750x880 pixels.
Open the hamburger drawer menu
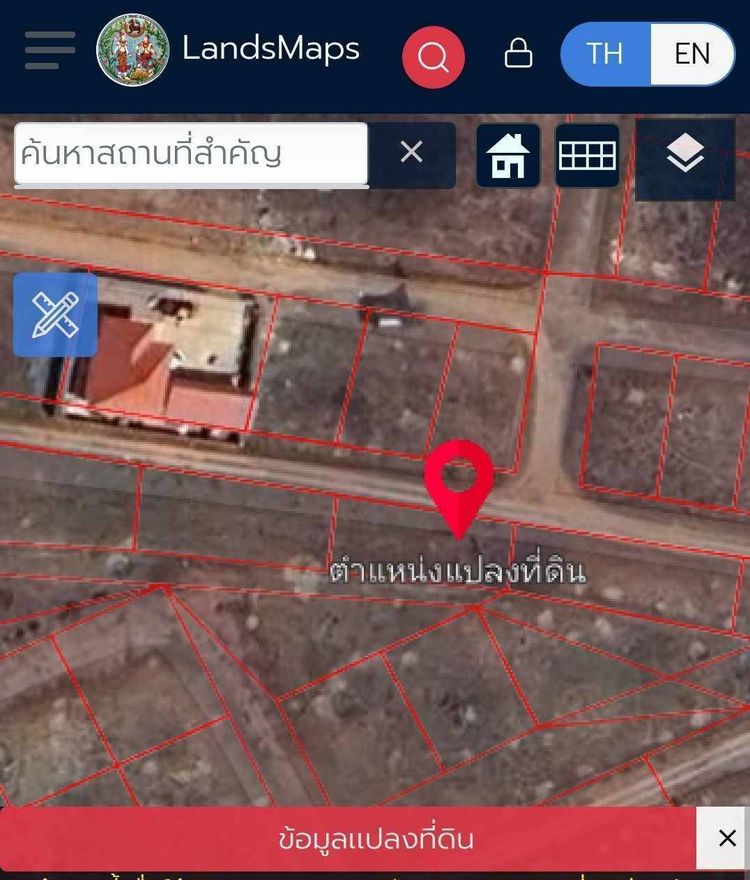(x=50, y=50)
